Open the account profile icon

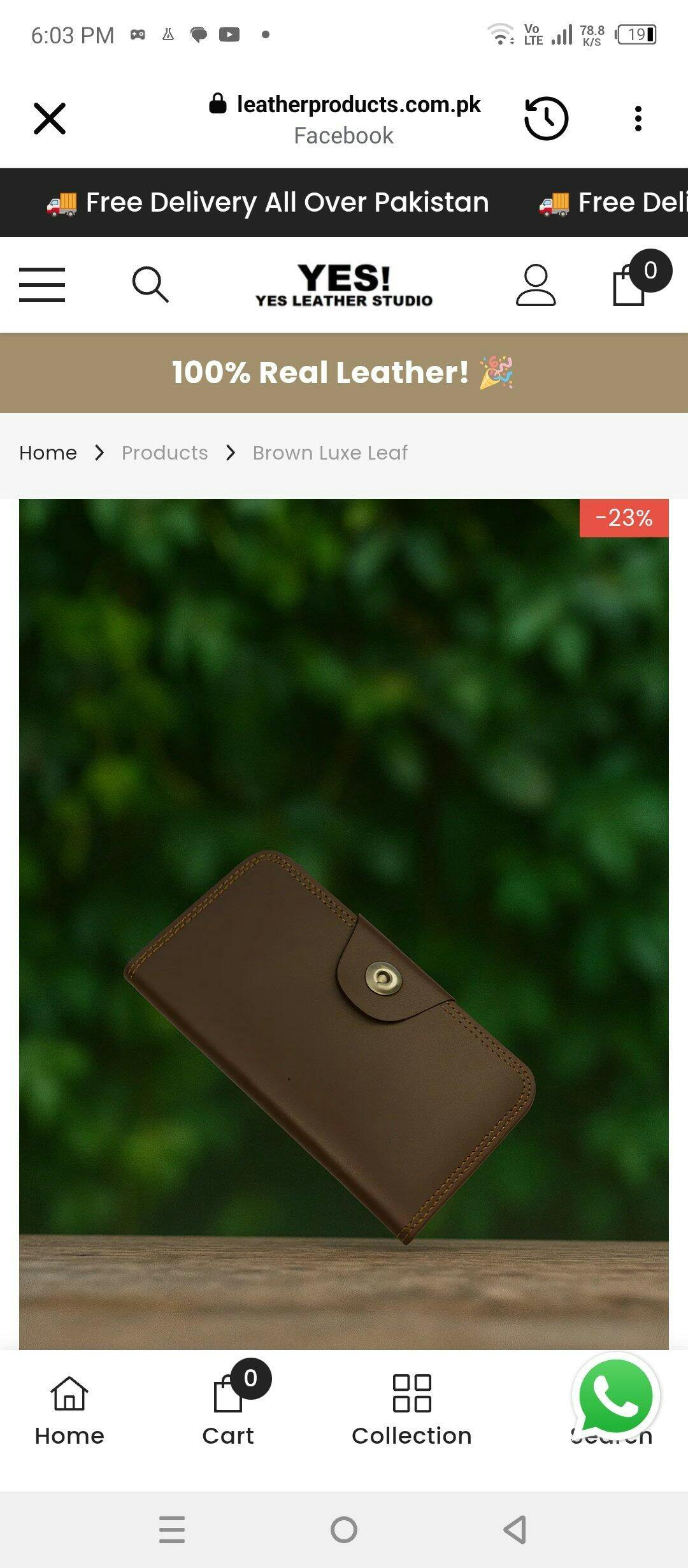(x=535, y=285)
